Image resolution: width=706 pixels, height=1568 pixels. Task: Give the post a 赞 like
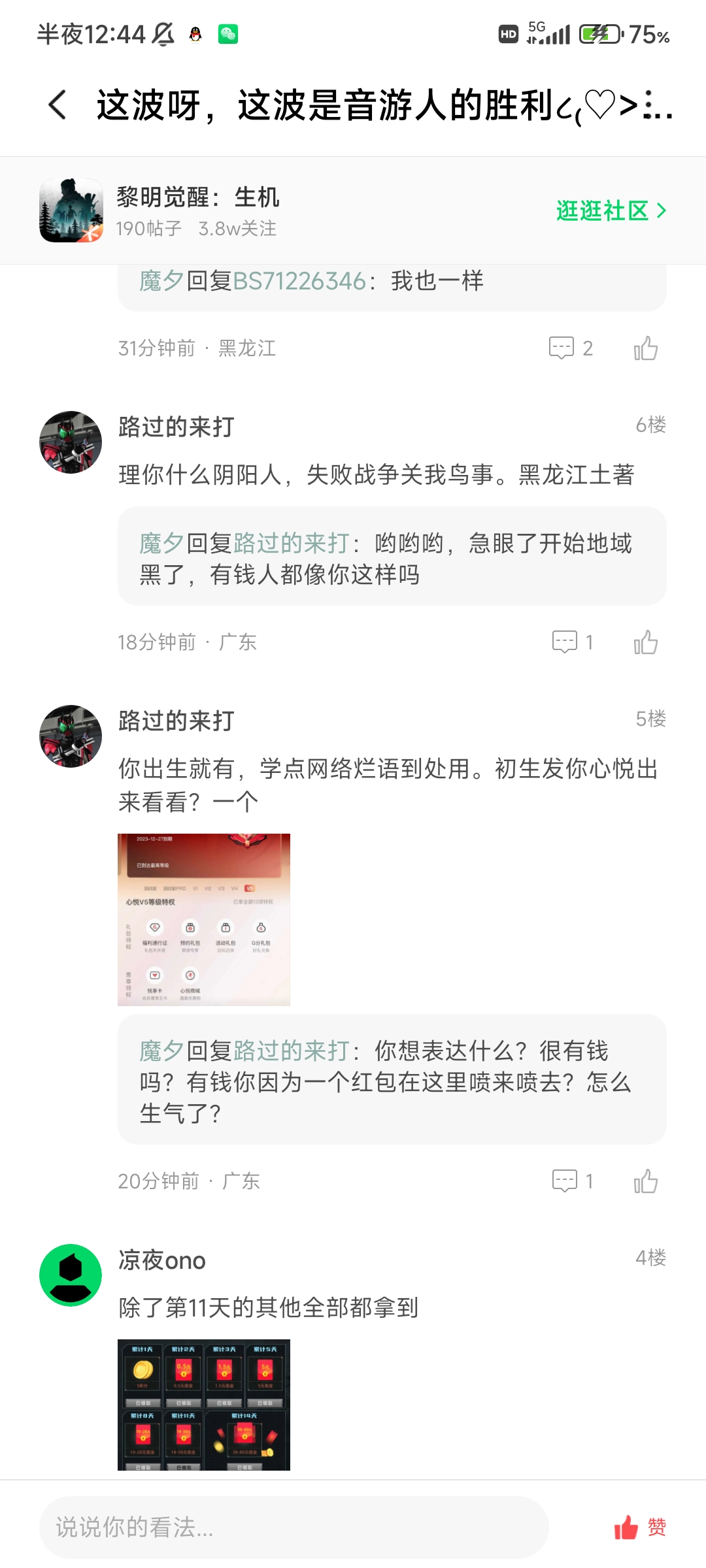pos(639,1527)
